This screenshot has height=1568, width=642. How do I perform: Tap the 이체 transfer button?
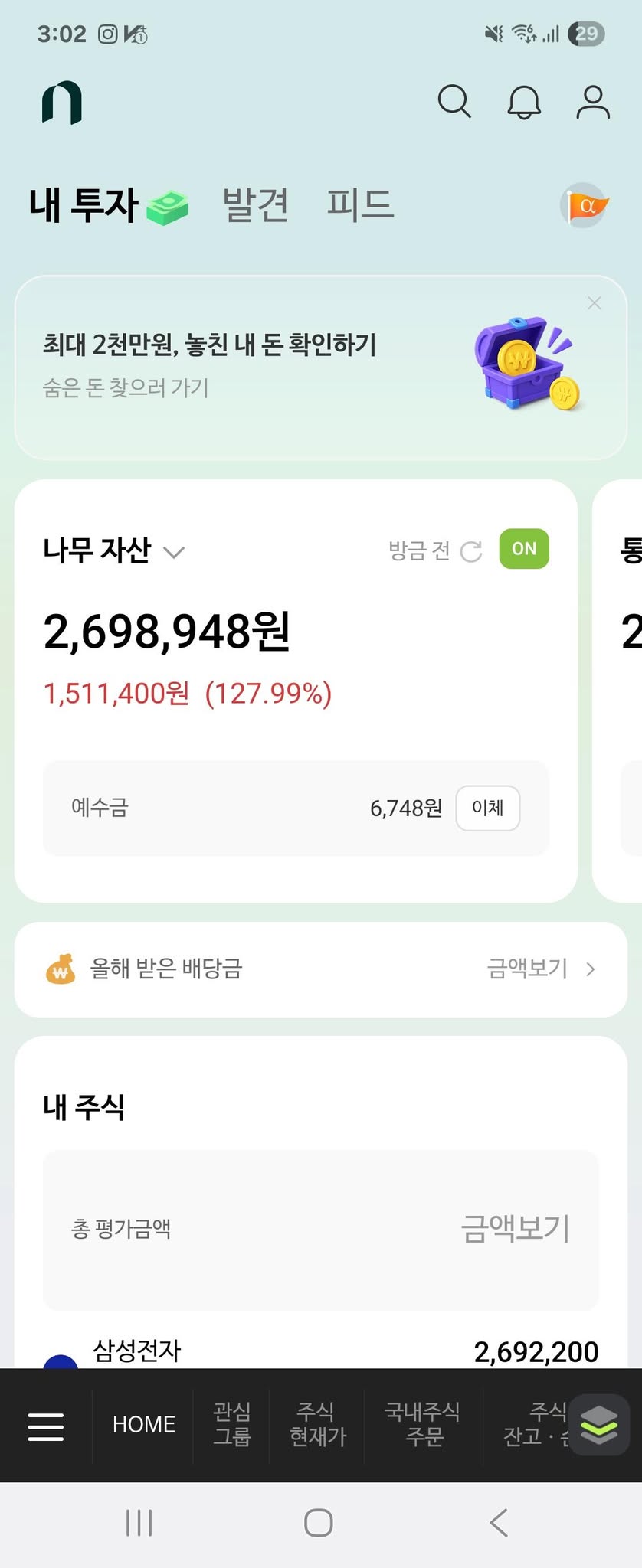click(x=487, y=808)
